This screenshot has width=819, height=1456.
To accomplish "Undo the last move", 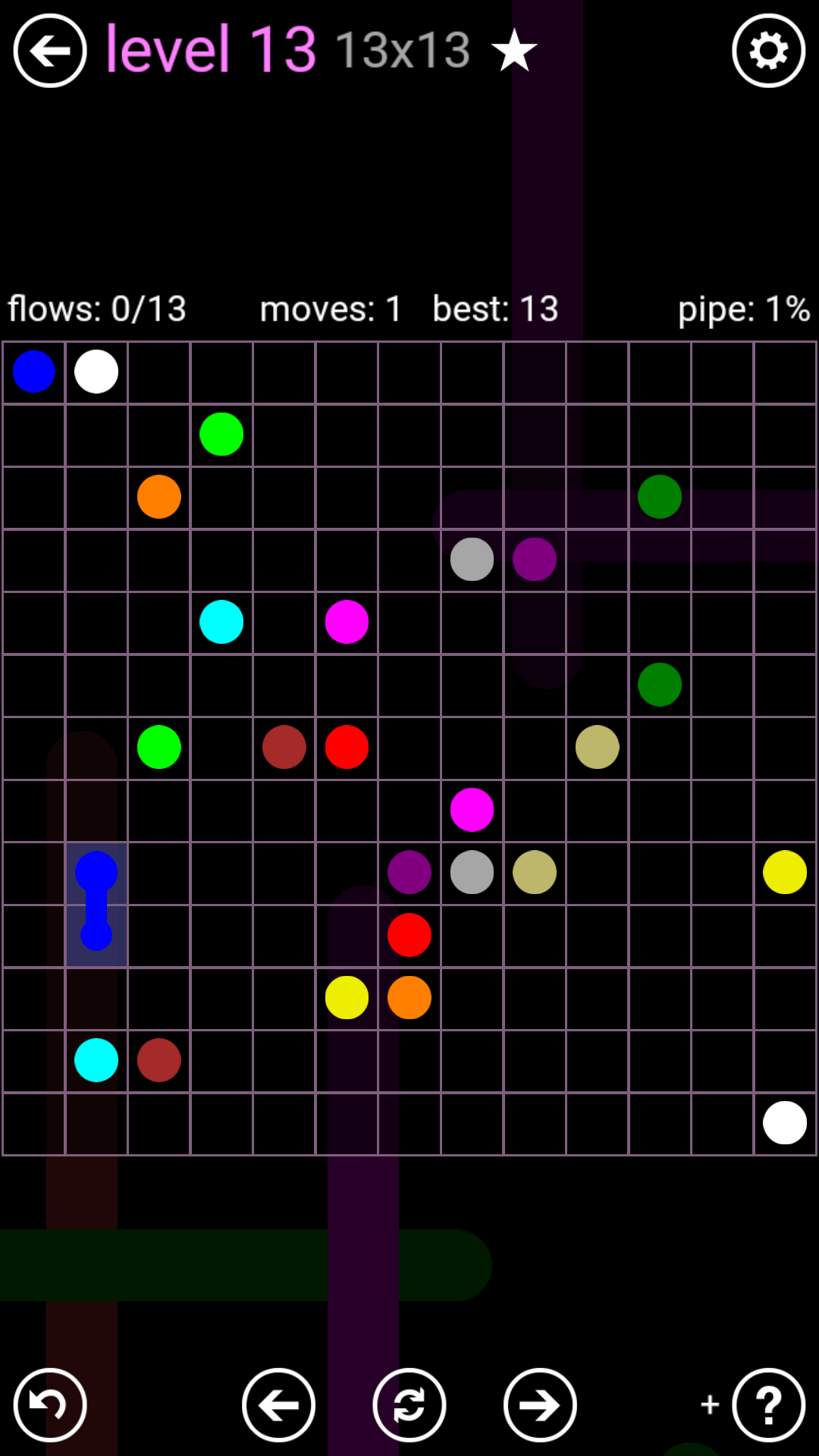I will (50, 1405).
